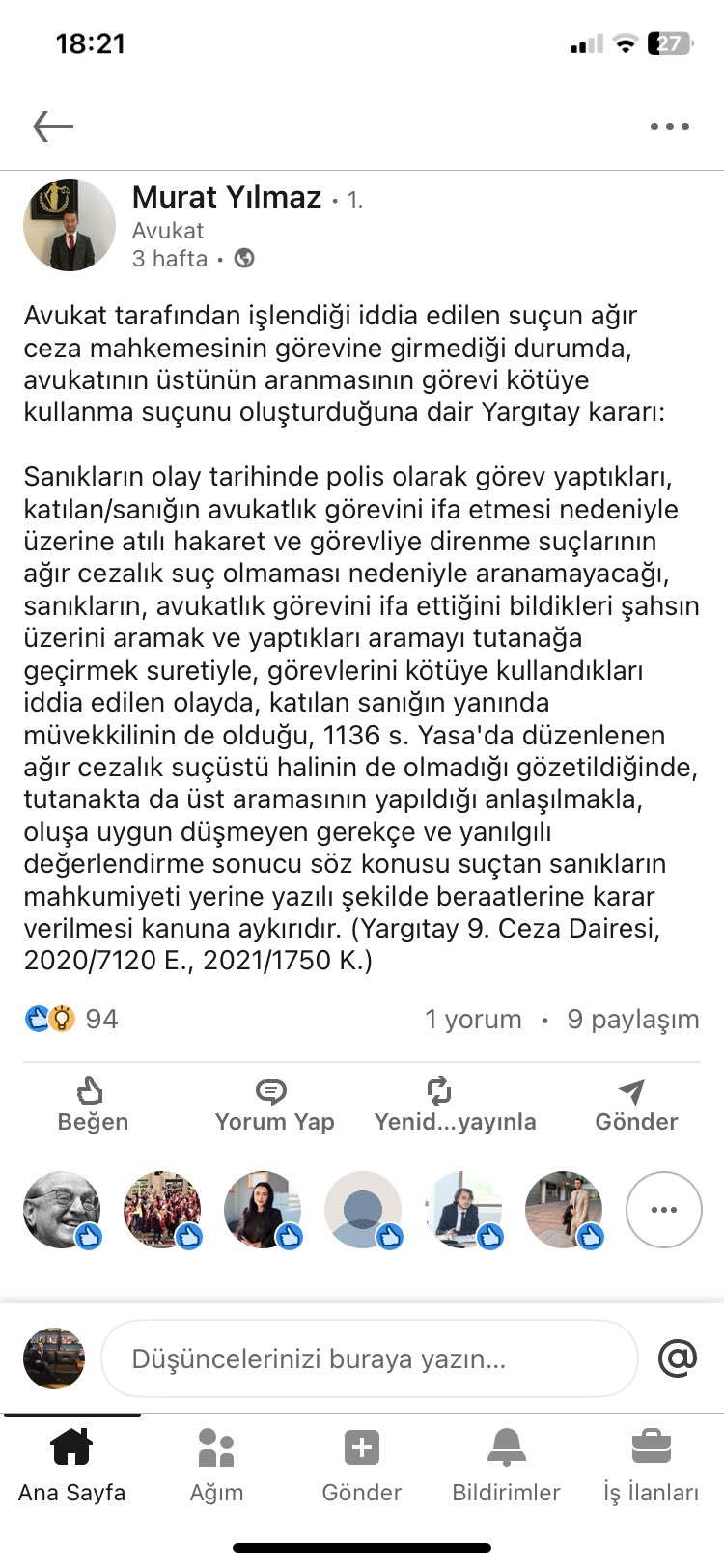Open the Ağım network tab
Screen dimensions: 724x1568
pyautogui.click(x=216, y=1465)
